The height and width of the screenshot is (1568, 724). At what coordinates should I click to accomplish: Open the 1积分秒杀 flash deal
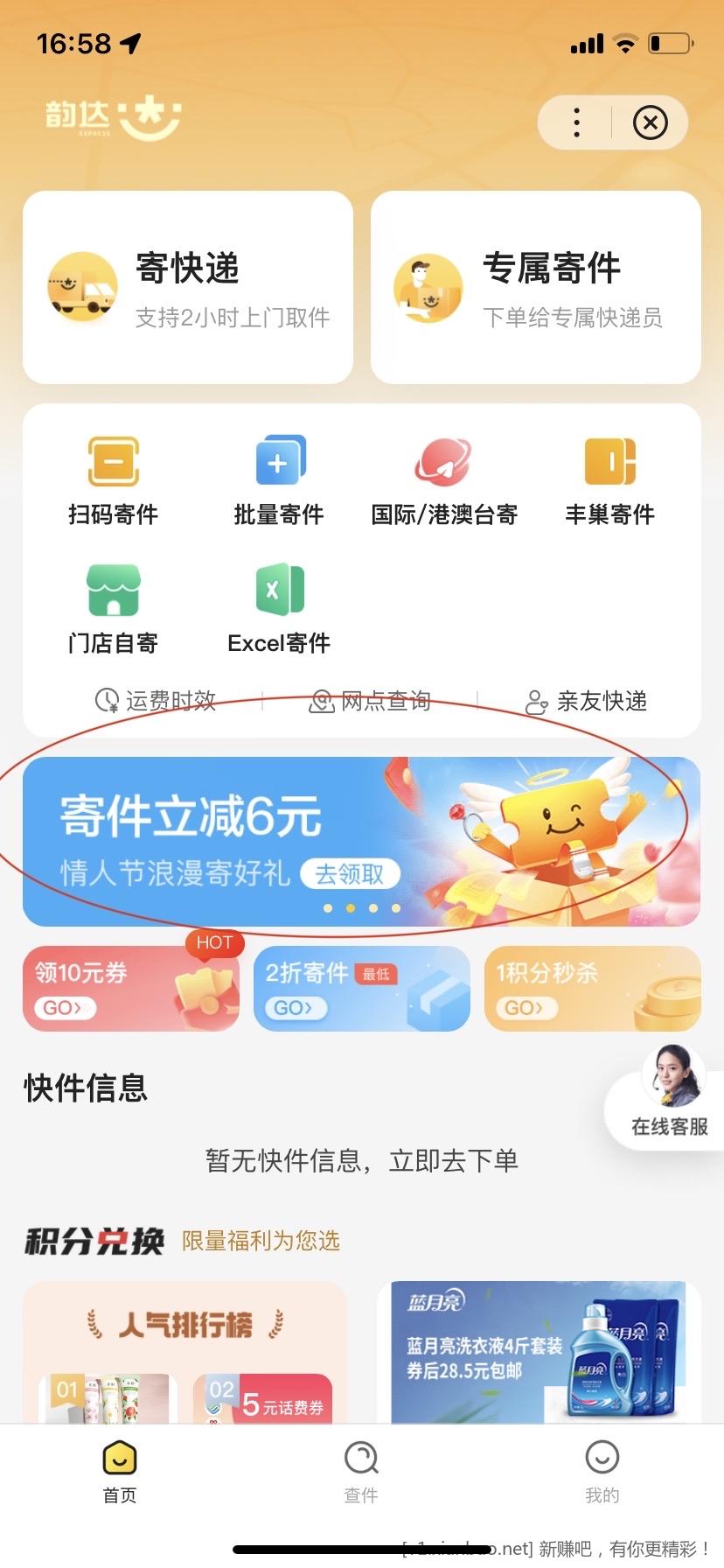click(593, 989)
